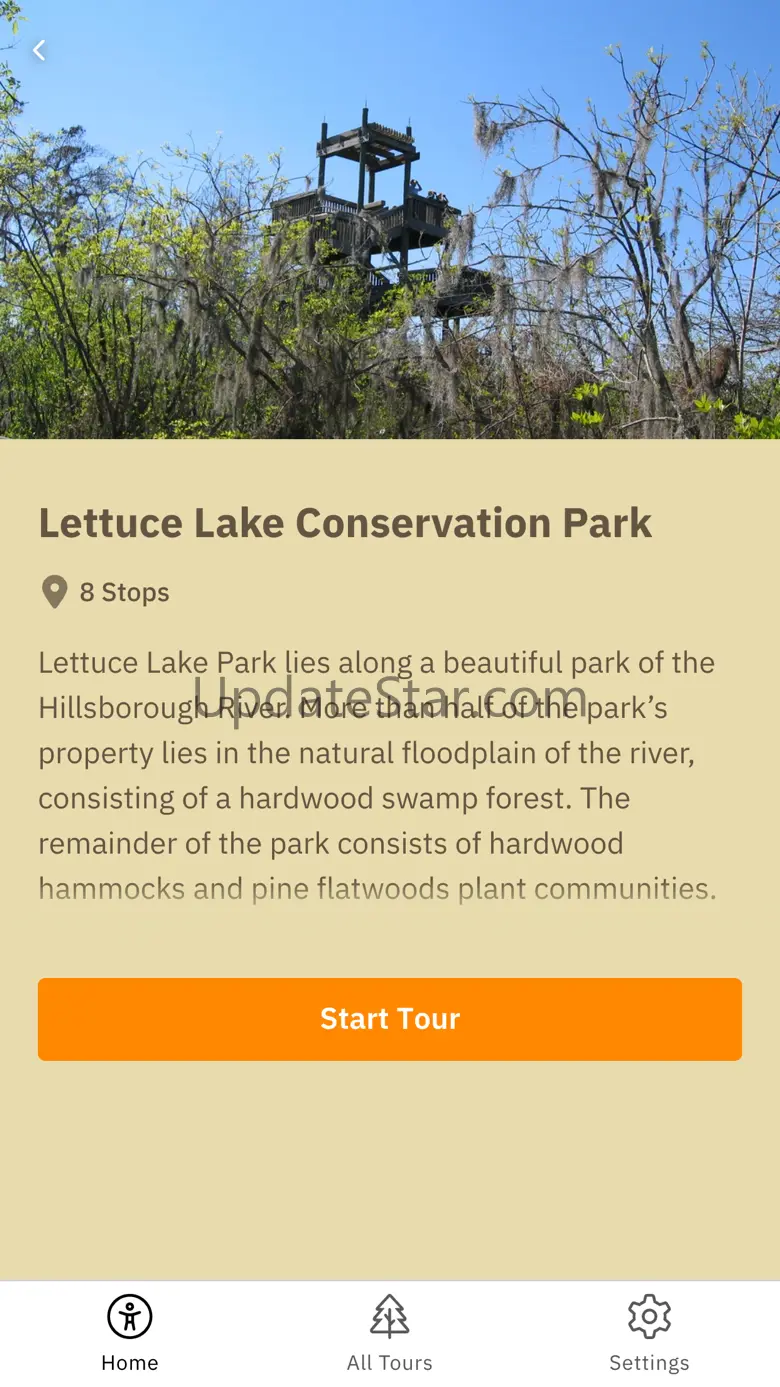Go back using the top-left arrow
The width and height of the screenshot is (780, 1387).
tap(39, 50)
